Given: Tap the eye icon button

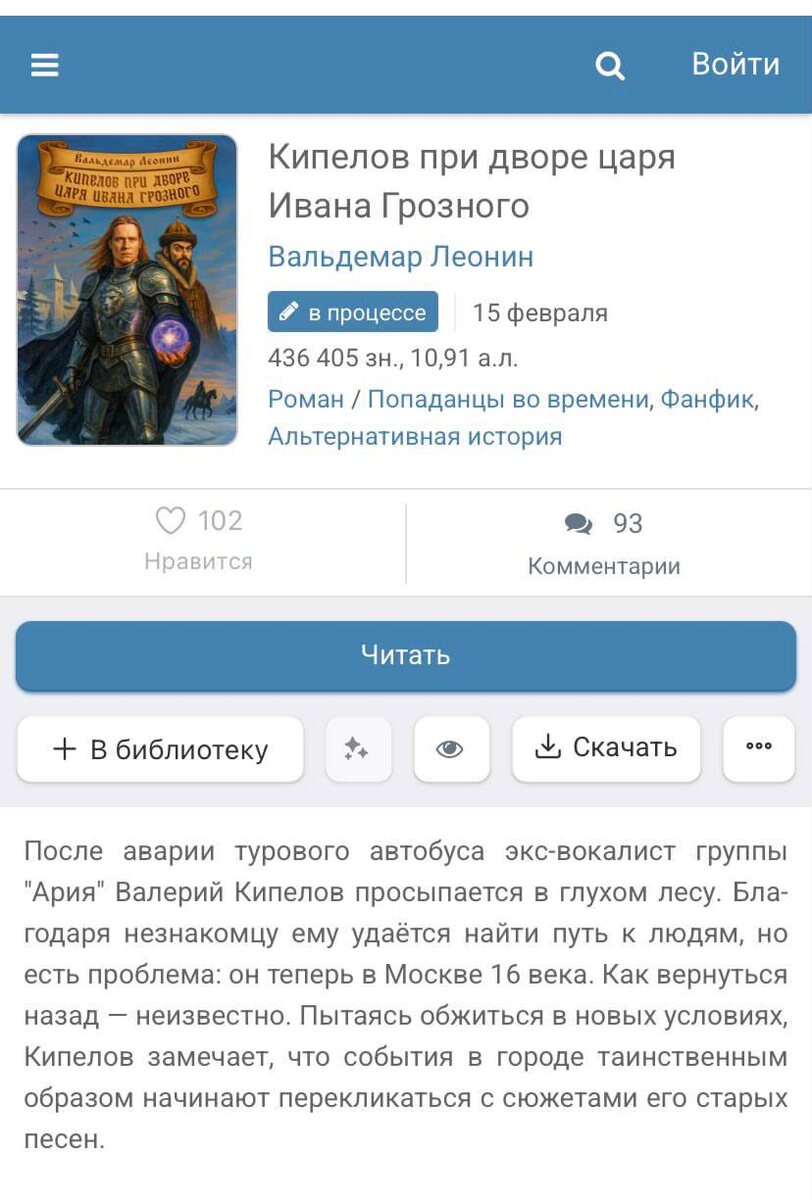Looking at the screenshot, I should pyautogui.click(x=451, y=749).
